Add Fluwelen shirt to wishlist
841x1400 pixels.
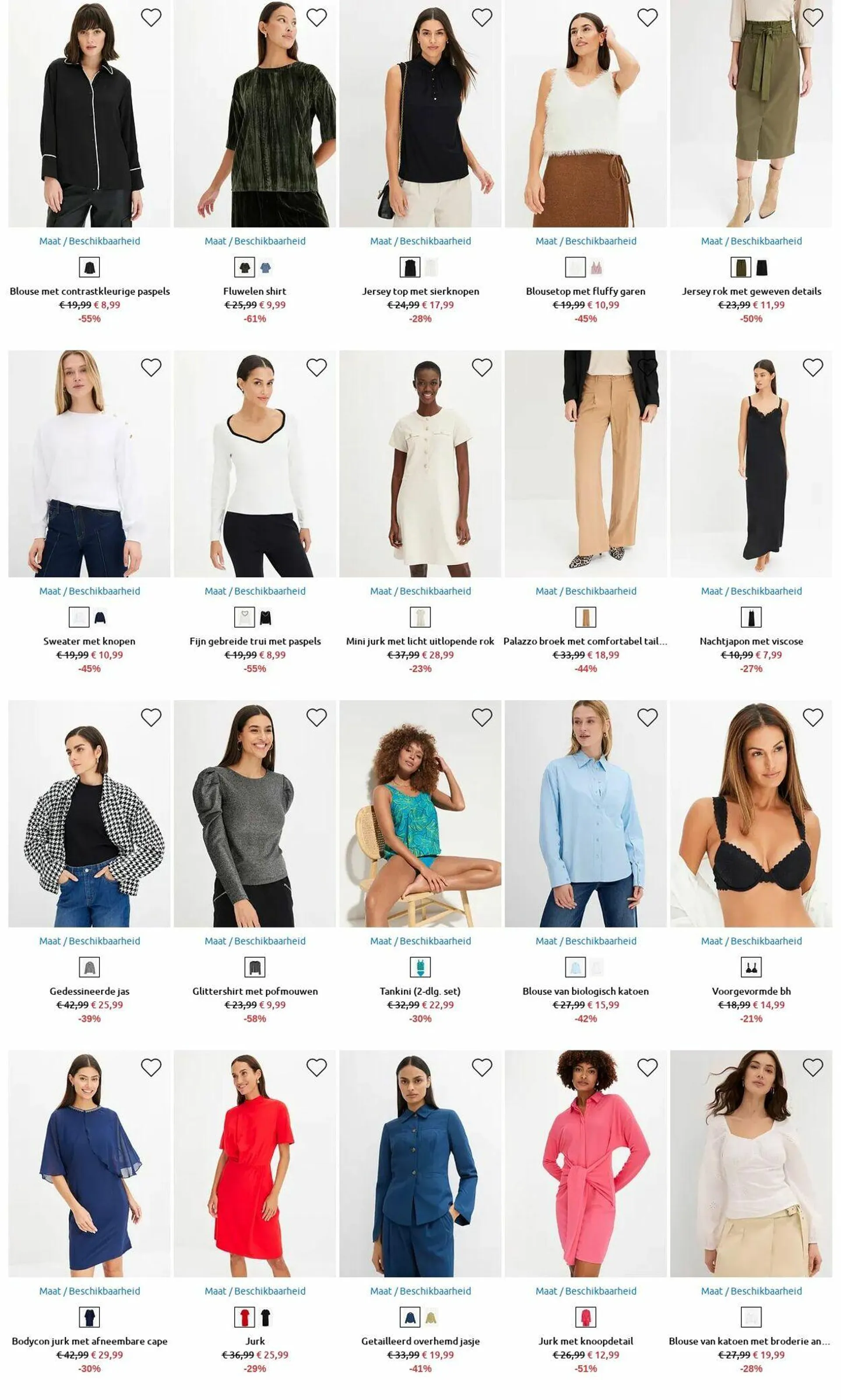[316, 18]
